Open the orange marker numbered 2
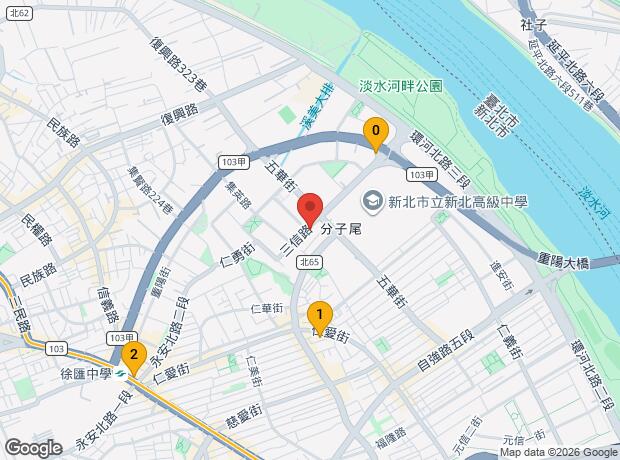 tap(133, 356)
